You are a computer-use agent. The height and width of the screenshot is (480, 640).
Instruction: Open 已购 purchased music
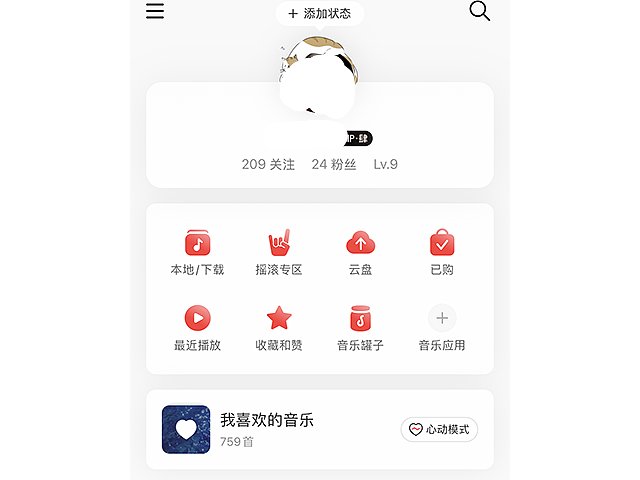pyautogui.click(x=442, y=252)
